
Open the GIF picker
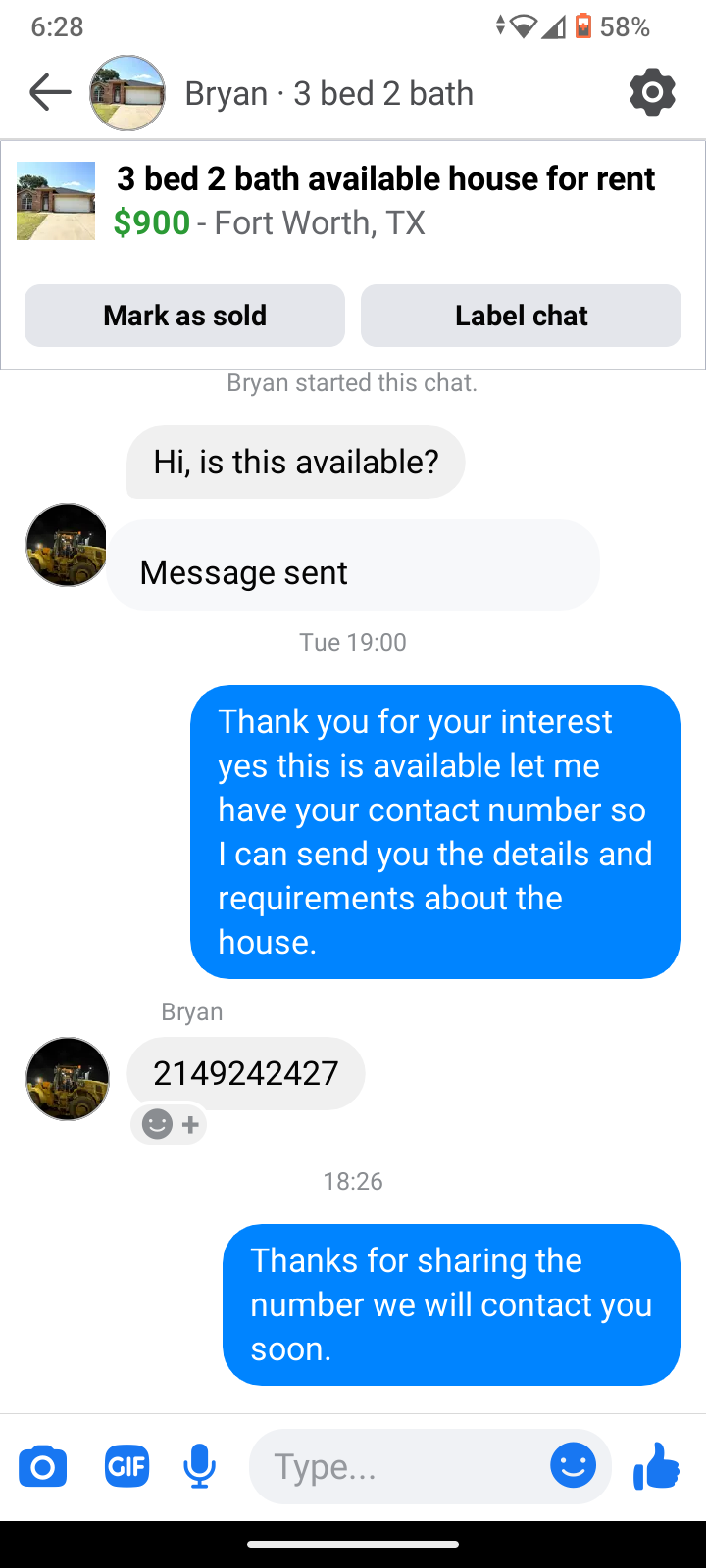pos(126,1467)
